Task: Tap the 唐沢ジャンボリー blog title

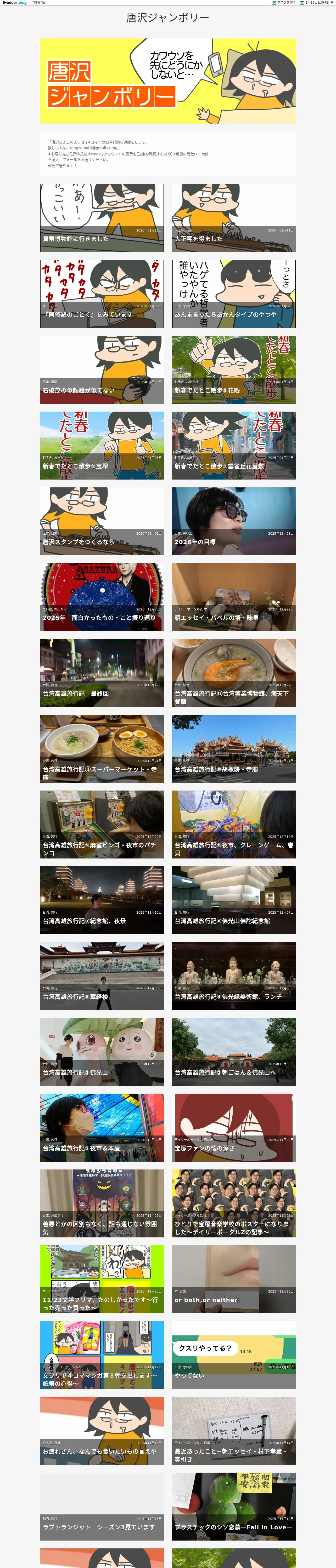Action: click(x=168, y=18)
